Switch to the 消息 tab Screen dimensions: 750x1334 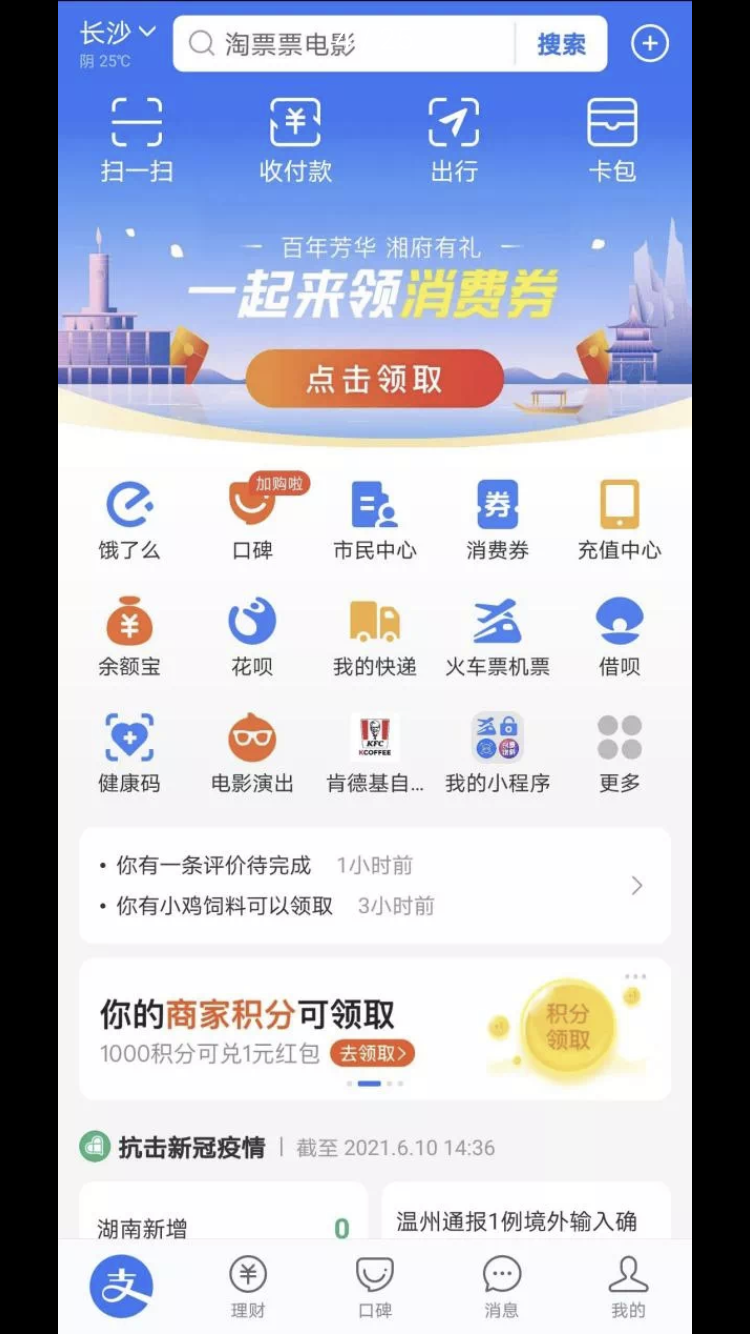pos(501,1287)
